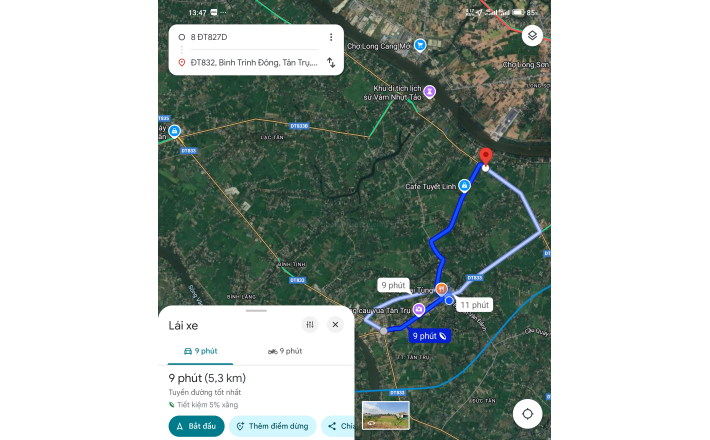The height and width of the screenshot is (440, 710).
Task: Start navigation with Bắt đầu
Action: pos(196,426)
